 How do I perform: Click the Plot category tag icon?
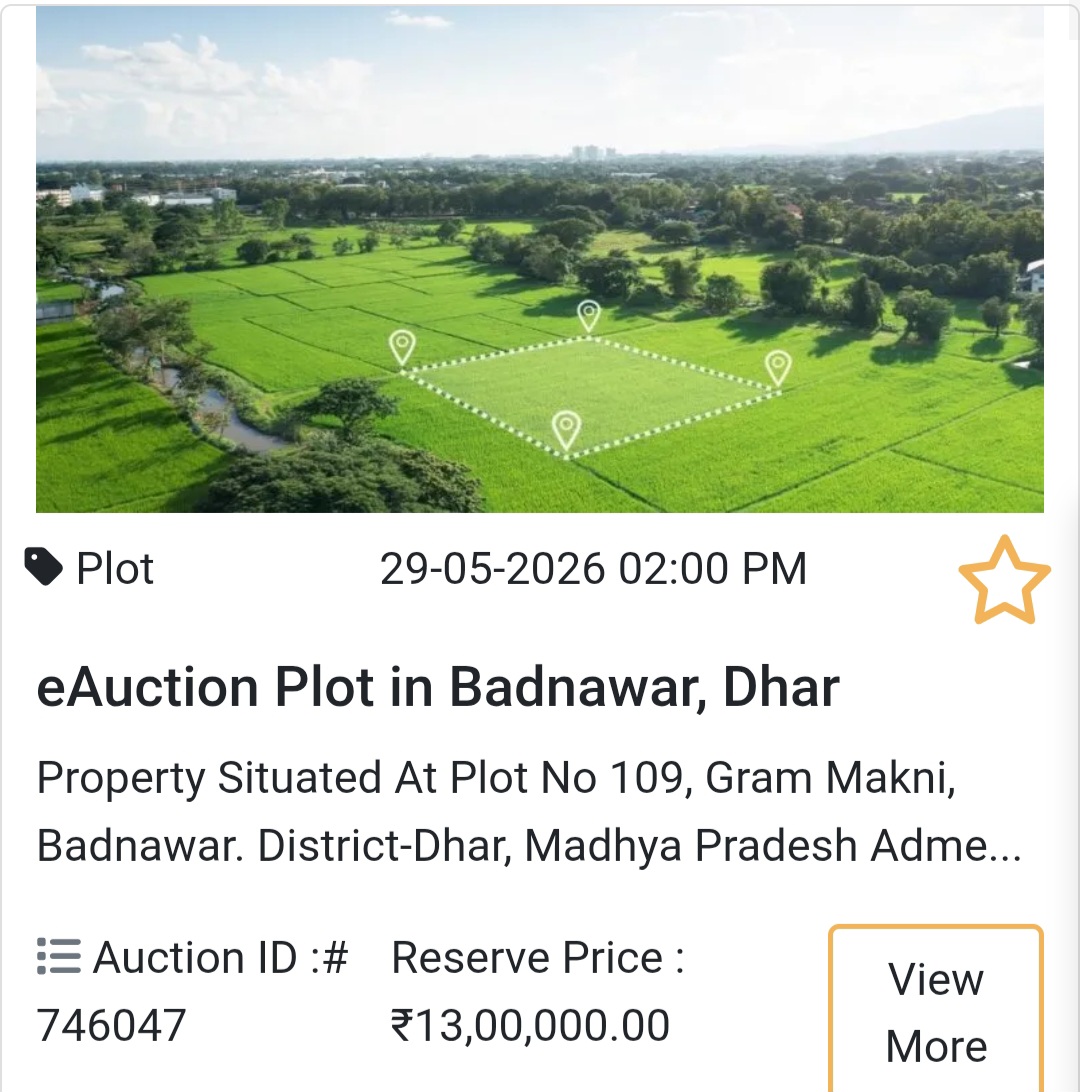point(44,566)
